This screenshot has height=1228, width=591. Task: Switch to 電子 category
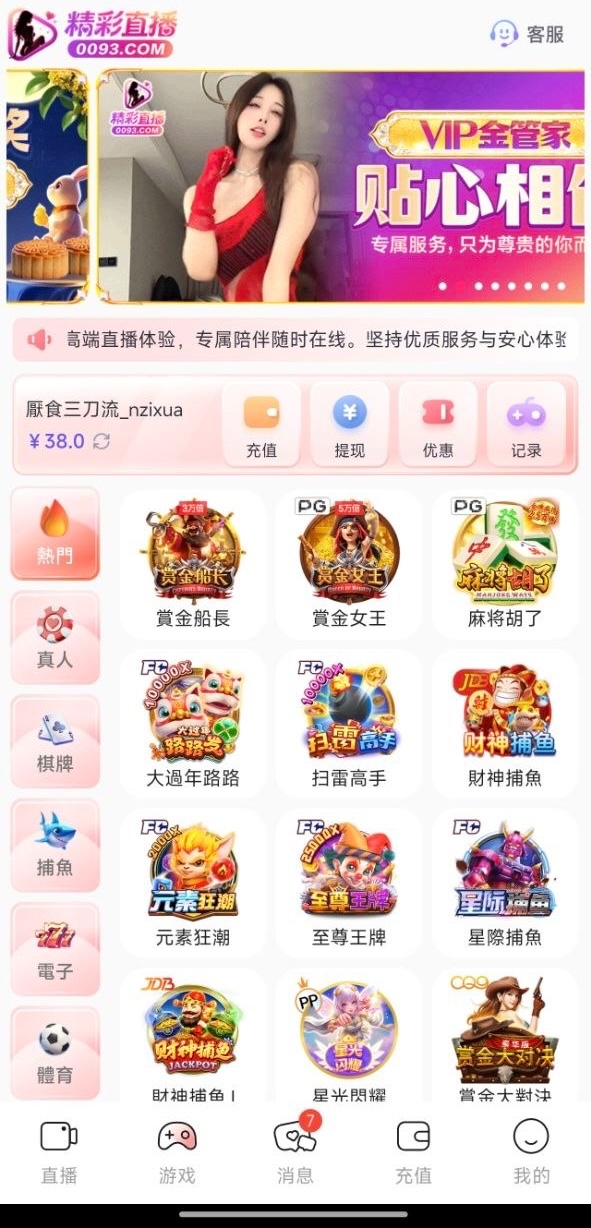55,950
